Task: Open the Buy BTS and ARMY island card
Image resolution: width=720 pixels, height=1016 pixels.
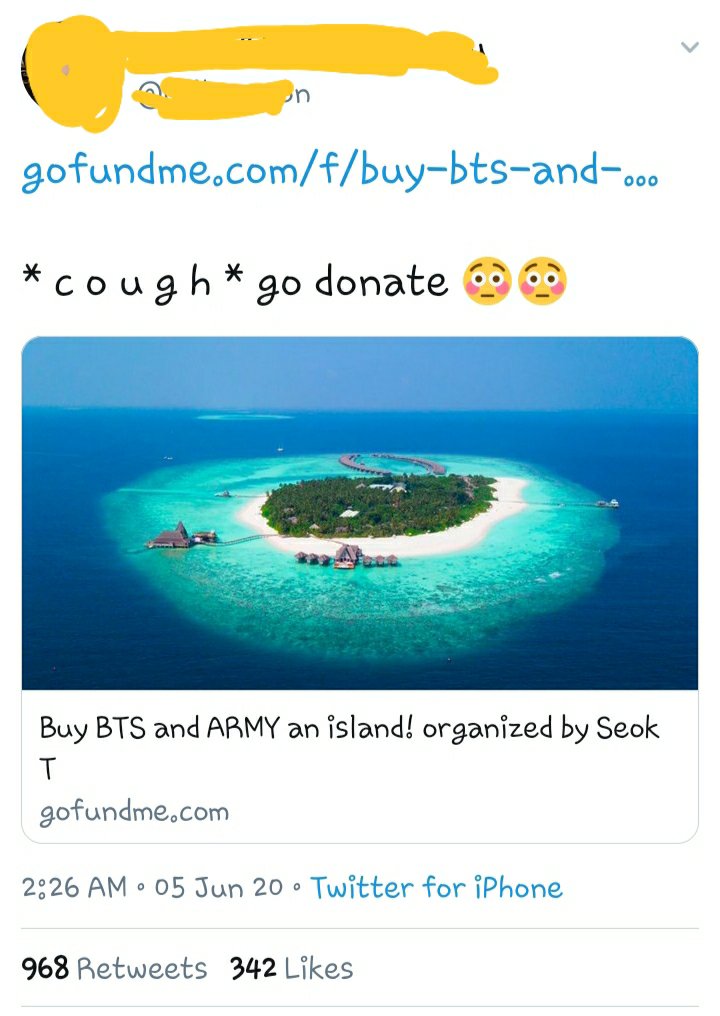Action: point(359,590)
